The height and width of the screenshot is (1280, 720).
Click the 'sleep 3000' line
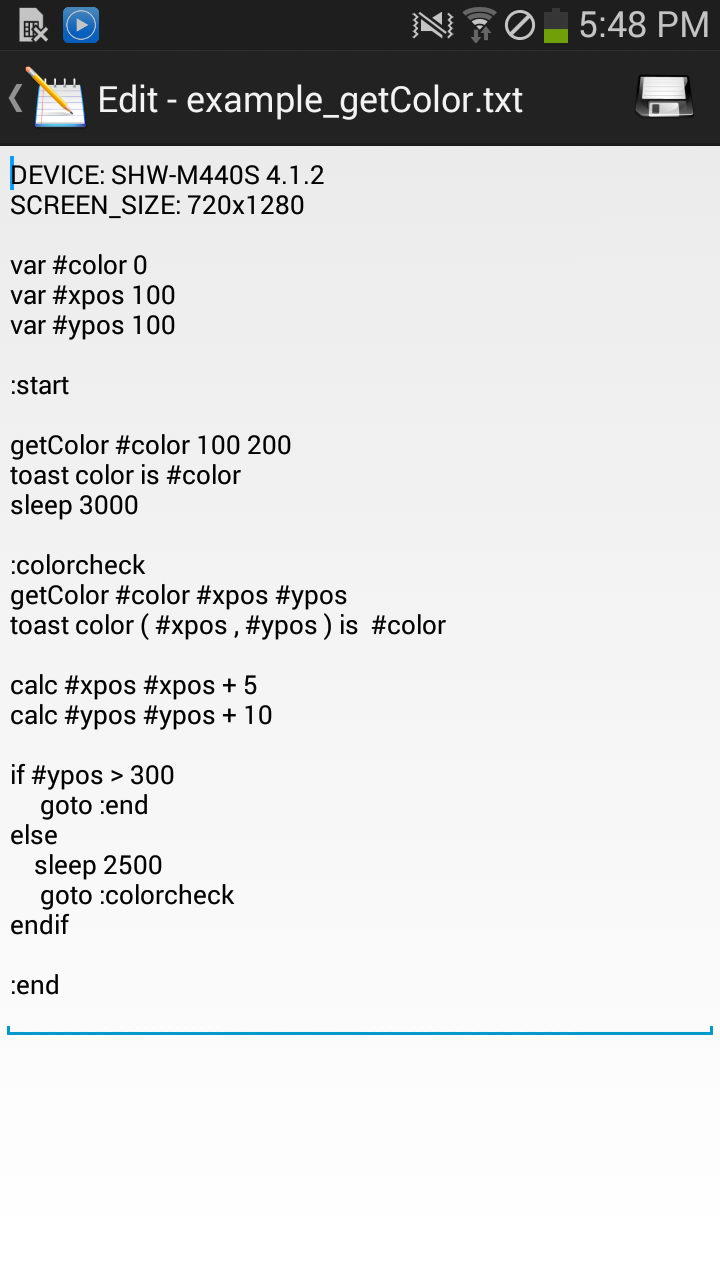pos(73,505)
